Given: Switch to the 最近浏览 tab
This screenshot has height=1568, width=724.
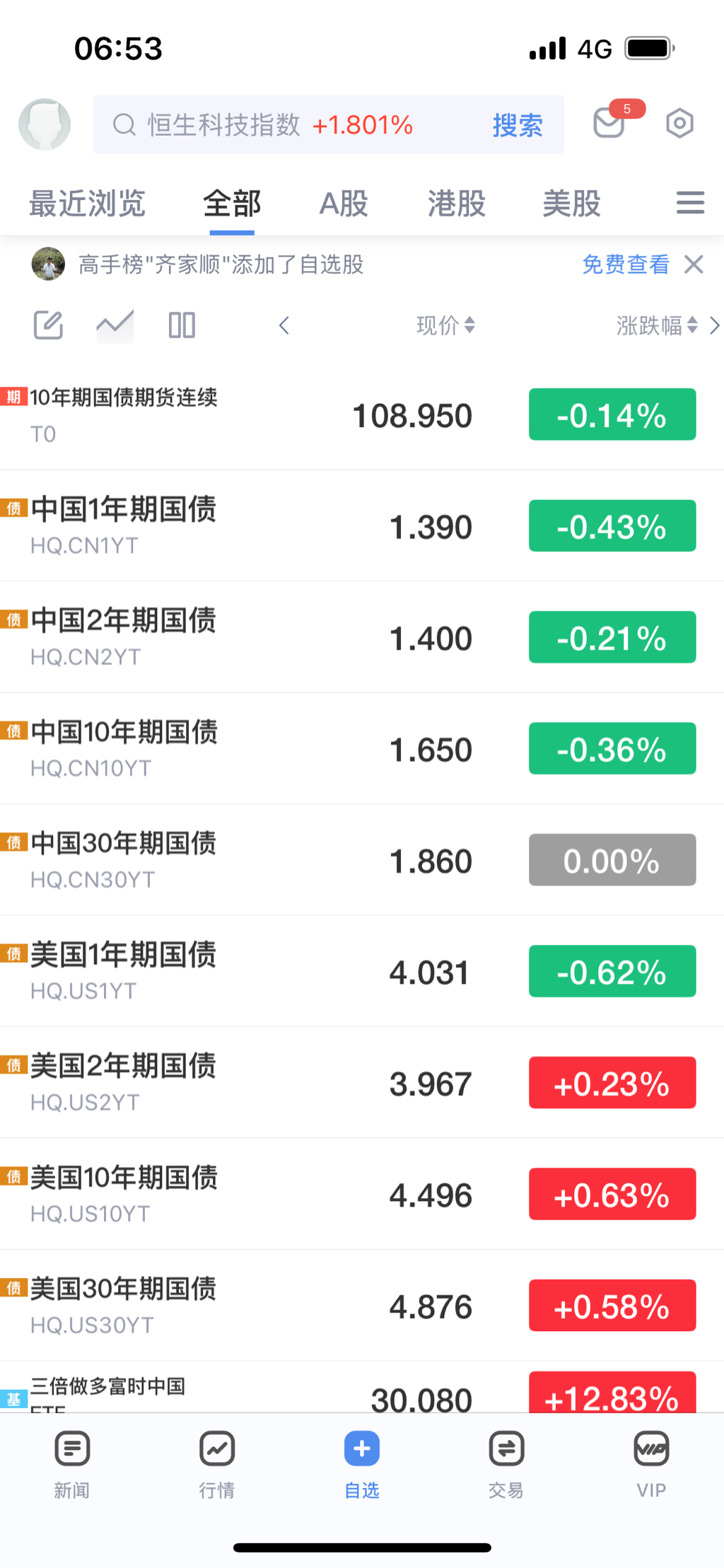Looking at the screenshot, I should (87, 204).
